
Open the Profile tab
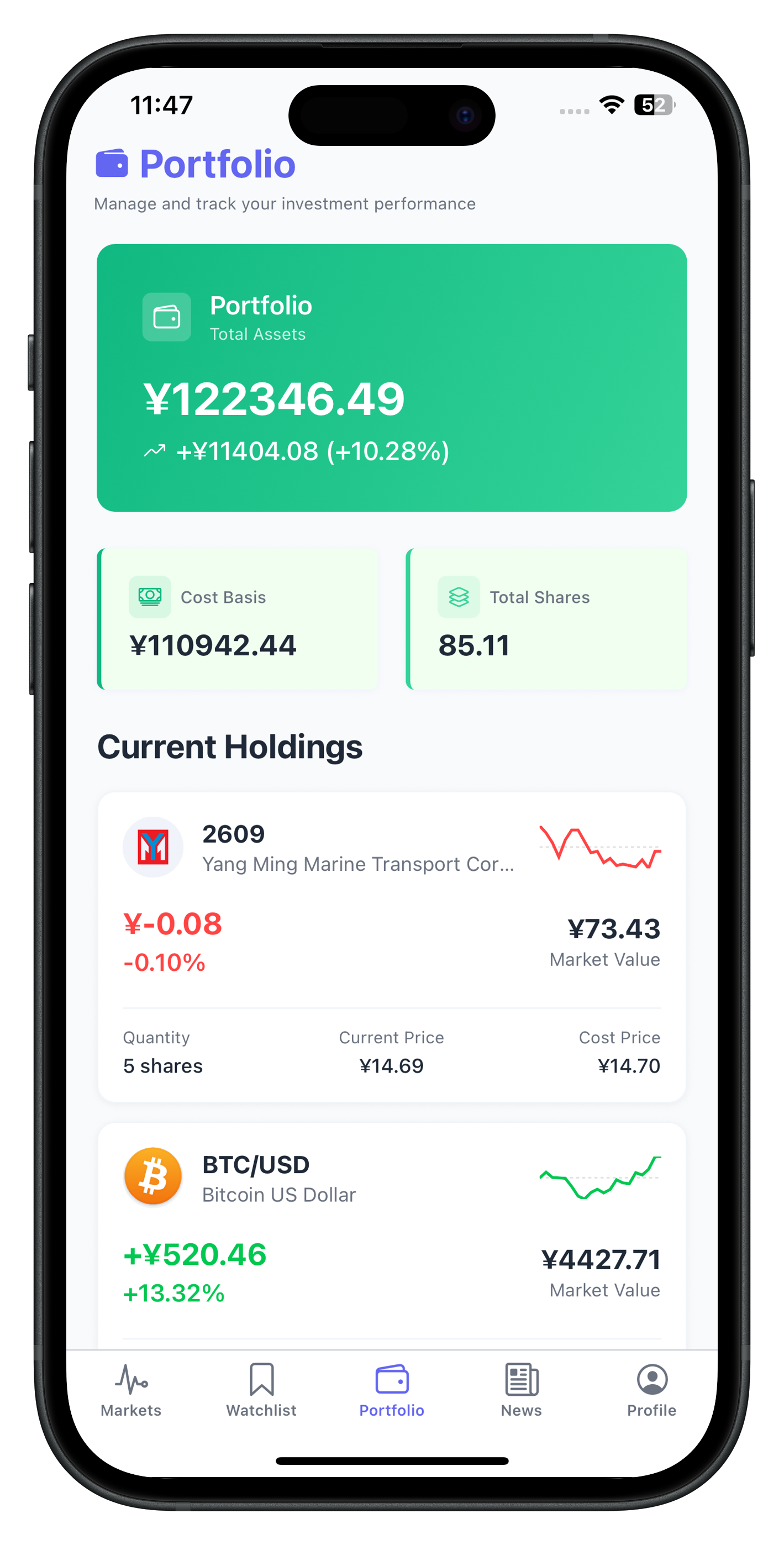(x=651, y=1390)
